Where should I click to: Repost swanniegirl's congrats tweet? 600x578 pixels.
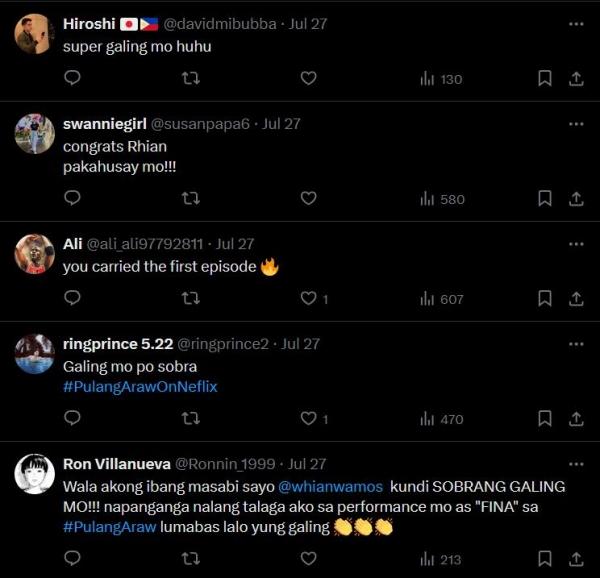coord(190,198)
